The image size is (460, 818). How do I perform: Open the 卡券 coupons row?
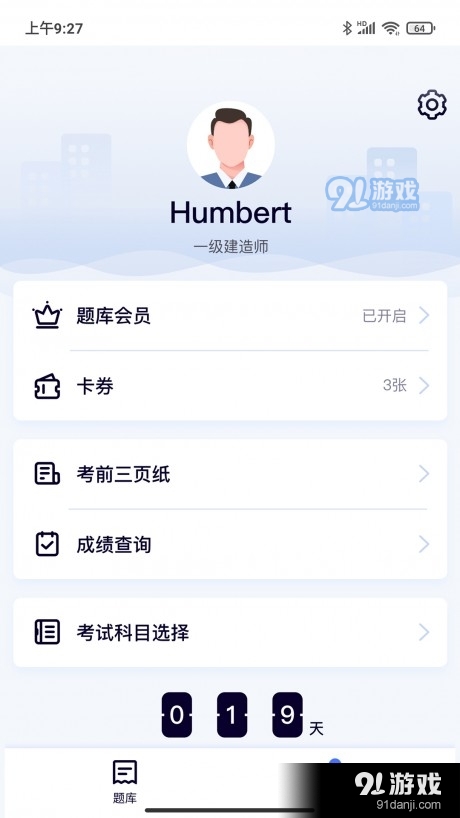[230, 386]
